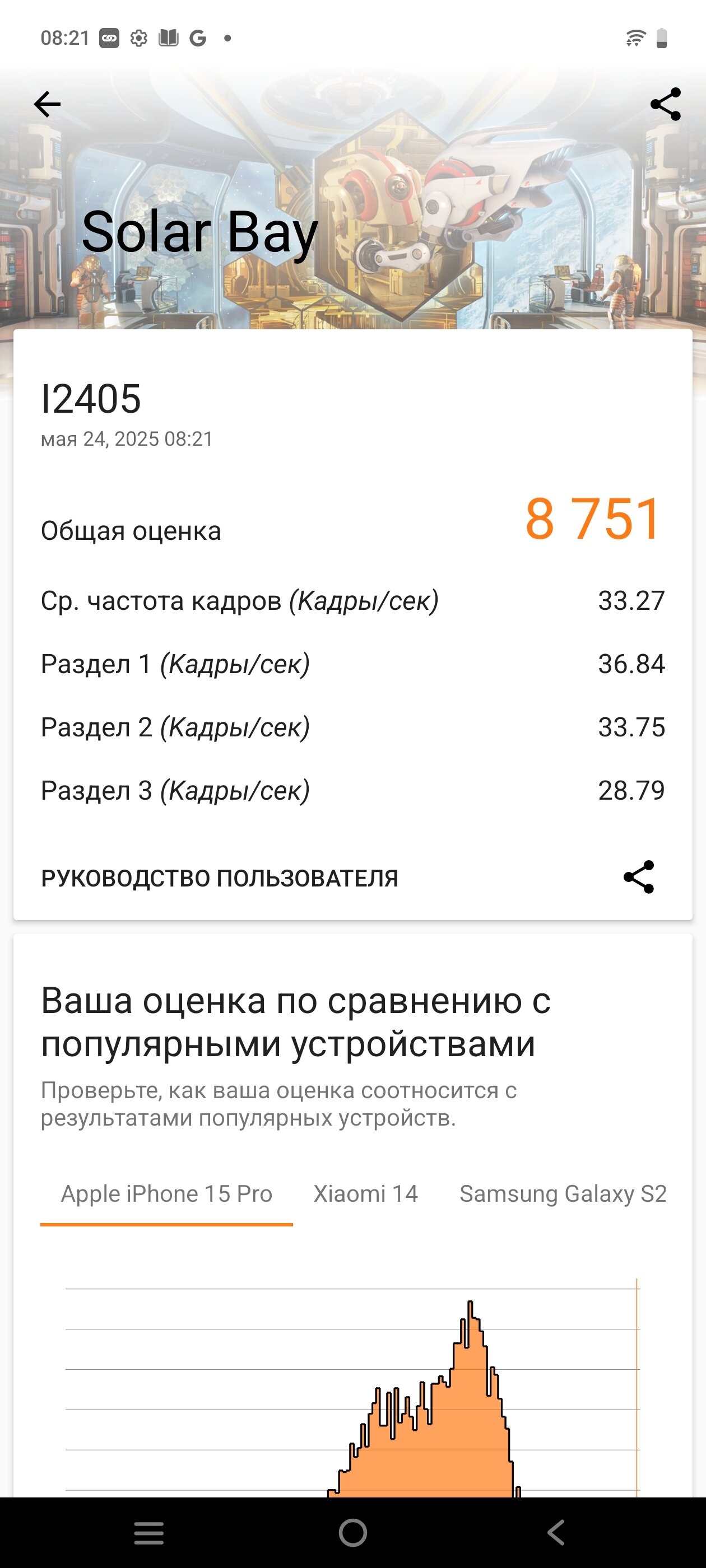The image size is (706, 1568).
Task: Go back using the top-left arrow
Action: pyautogui.click(x=47, y=104)
